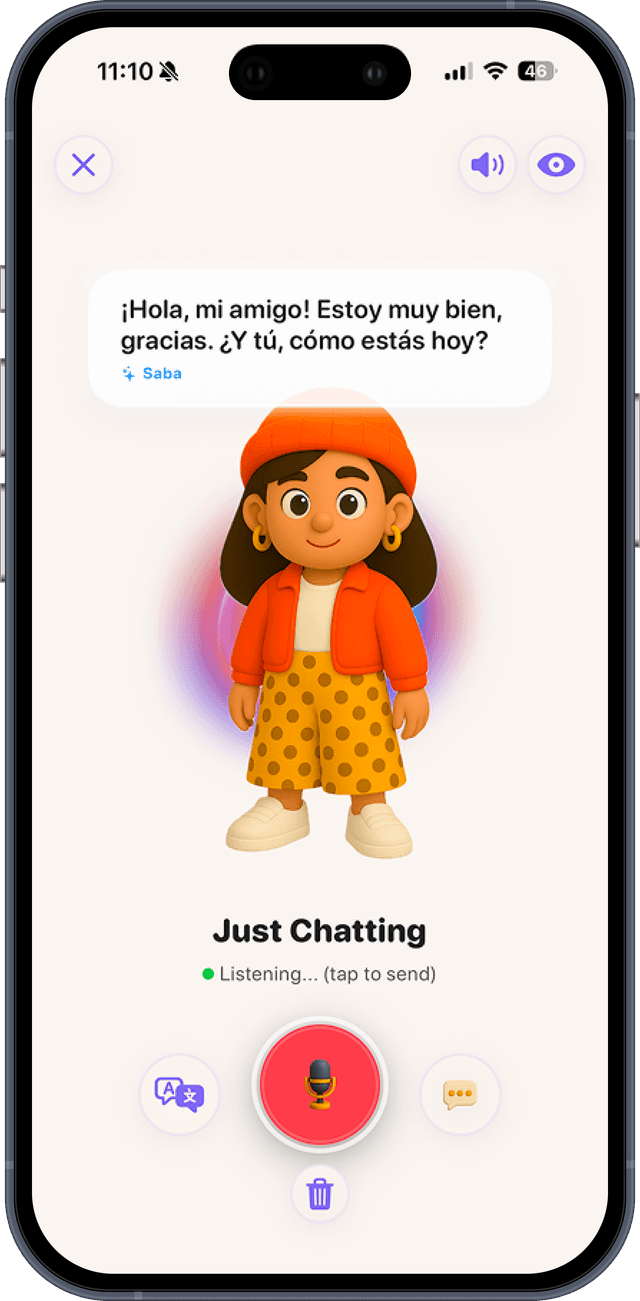Screen dimensions: 640x1301
Task: Delete the recording with trash icon
Action: [320, 1193]
